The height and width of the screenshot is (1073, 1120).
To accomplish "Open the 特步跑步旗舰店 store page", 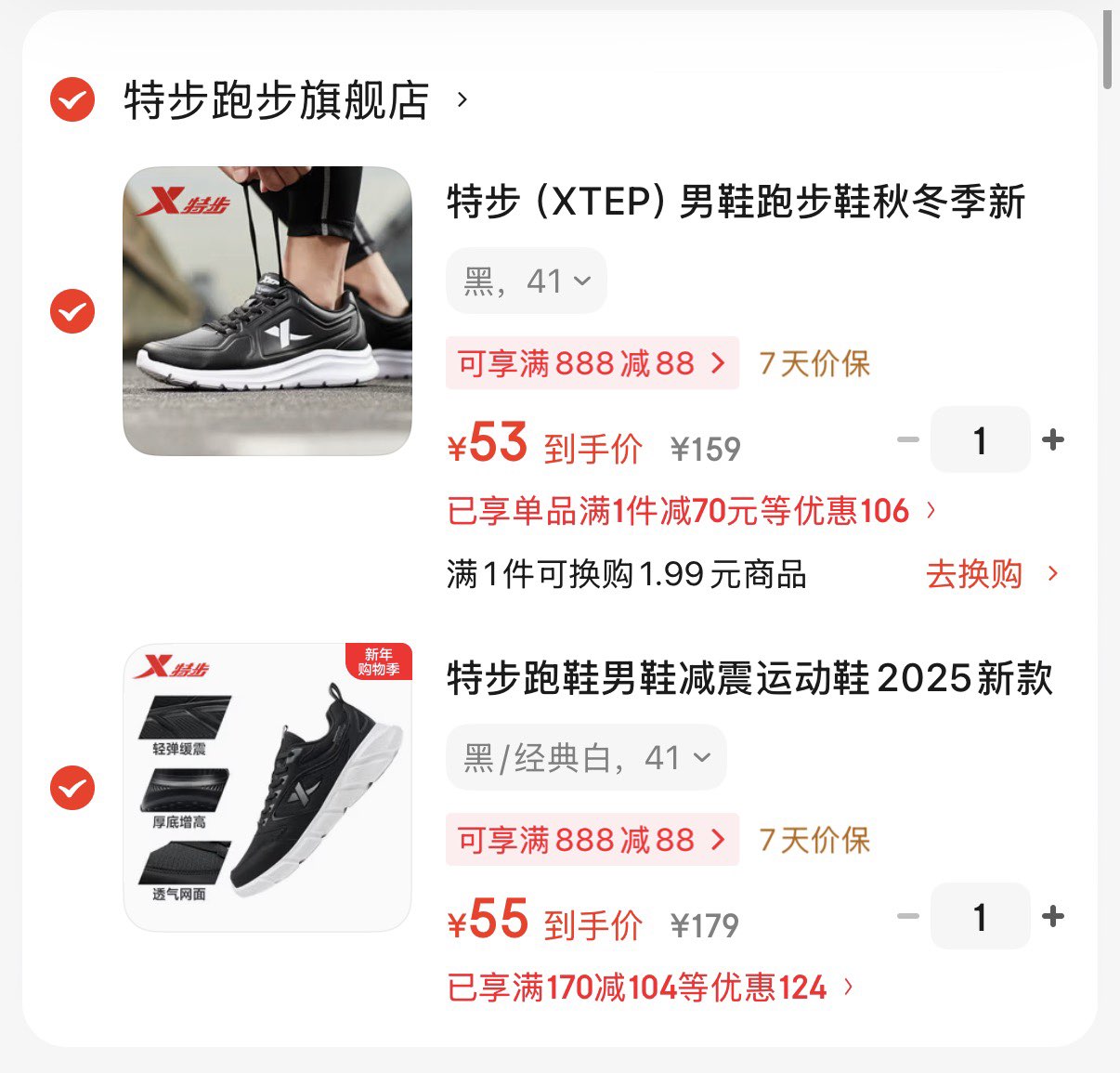I will (277, 100).
